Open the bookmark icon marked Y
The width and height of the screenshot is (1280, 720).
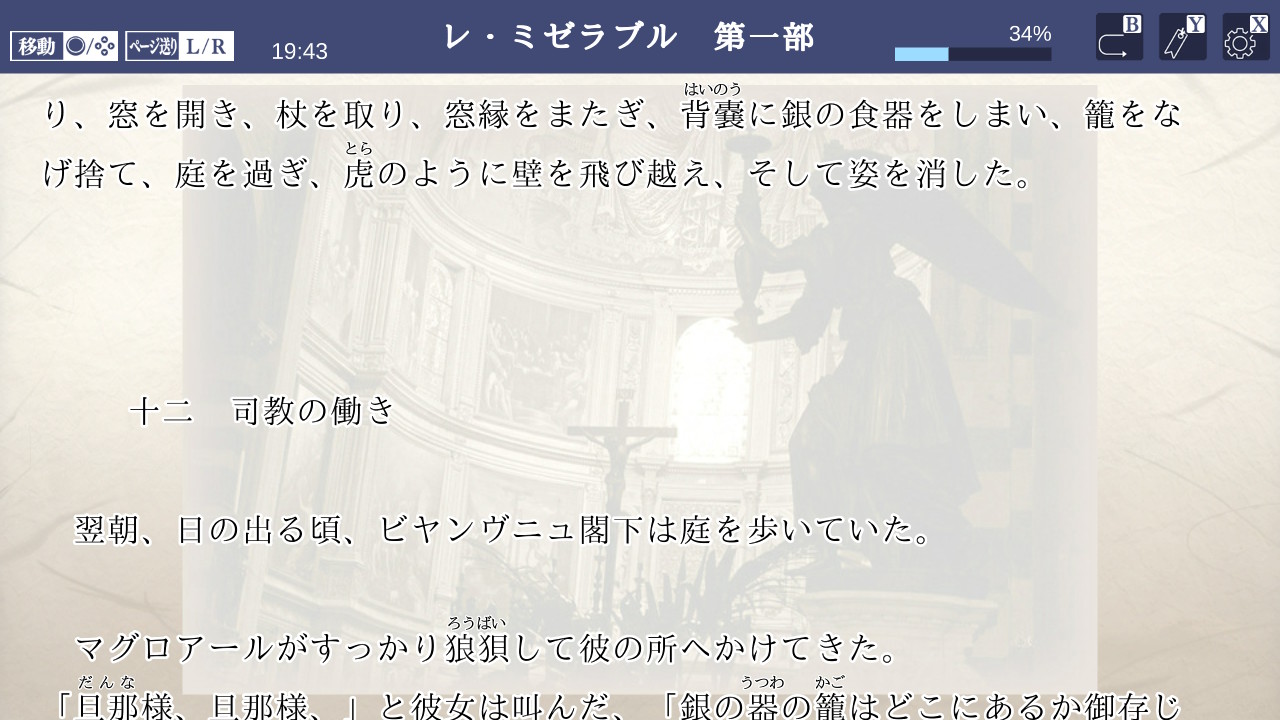click(x=1182, y=38)
